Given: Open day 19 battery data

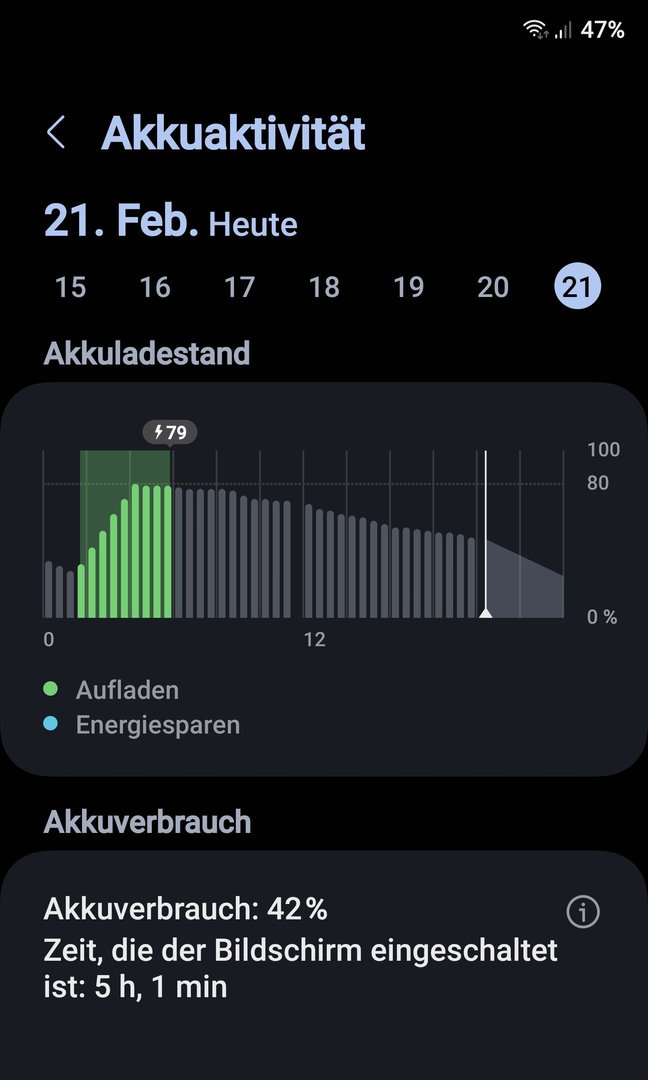Looking at the screenshot, I should point(408,288).
